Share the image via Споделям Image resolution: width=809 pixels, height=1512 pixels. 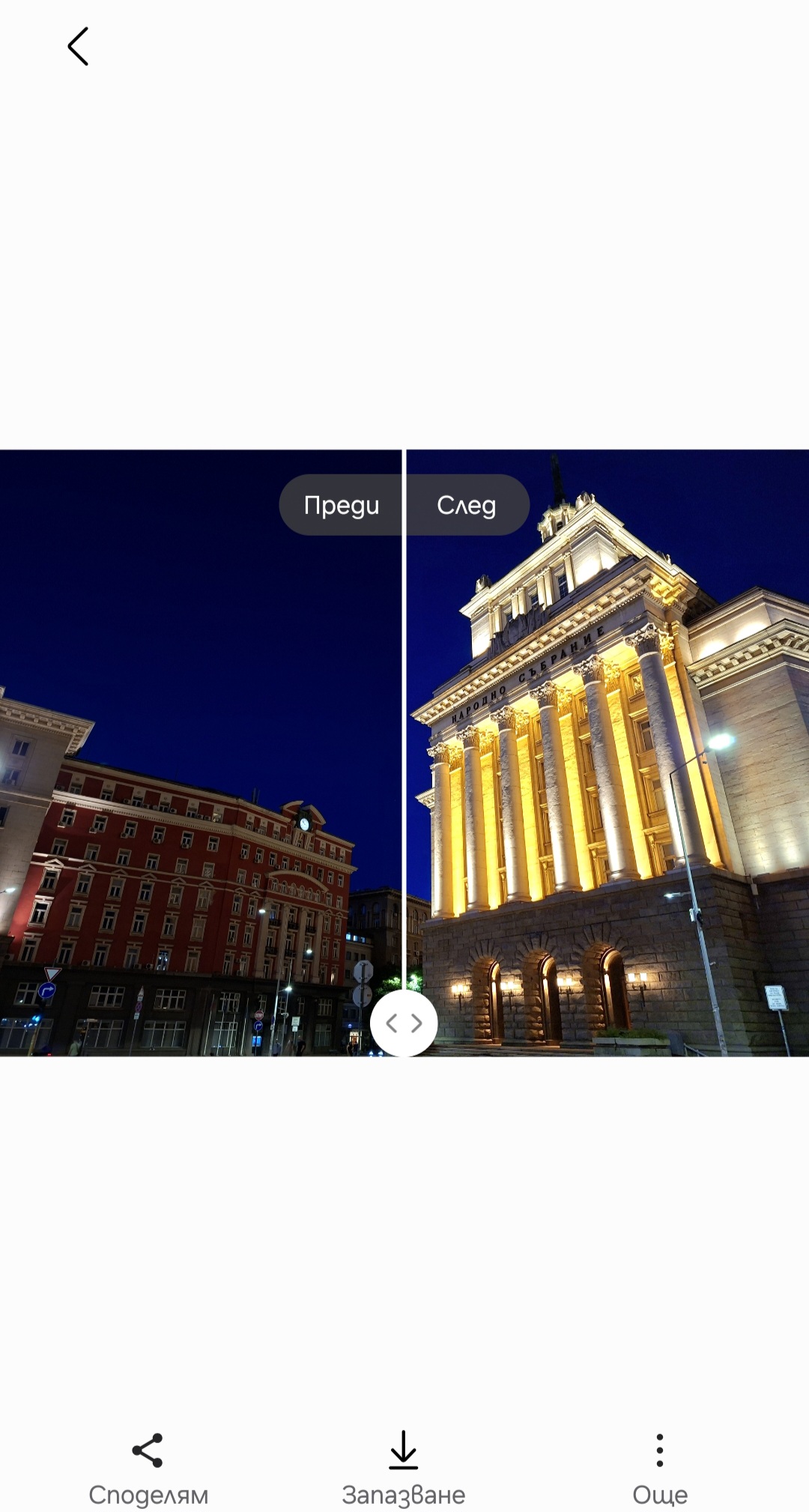[x=148, y=1467]
